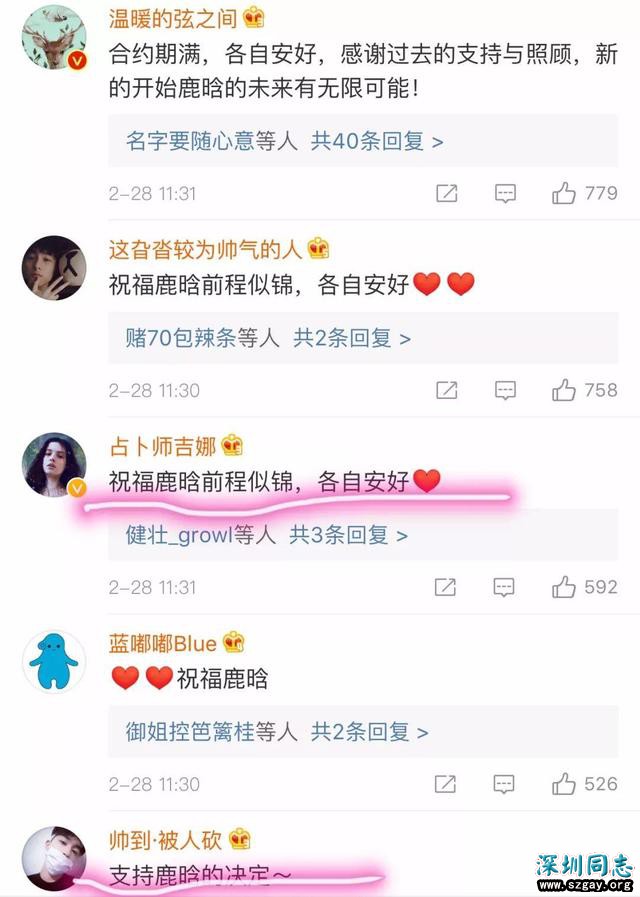Viewport: 640px width, 897px height.
Task: Like the comment with 758 likes
Action: (x=564, y=390)
